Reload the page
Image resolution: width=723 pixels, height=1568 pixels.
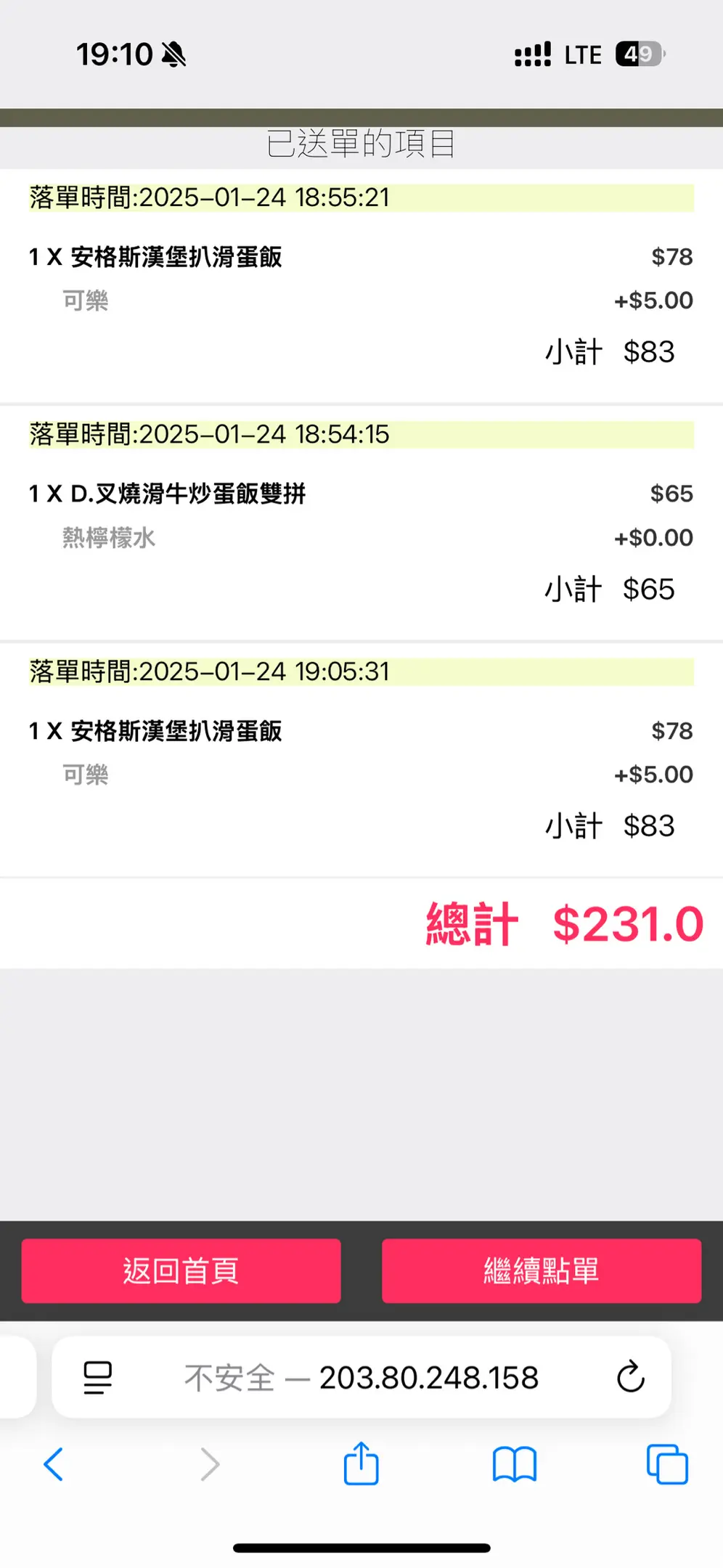(630, 1377)
